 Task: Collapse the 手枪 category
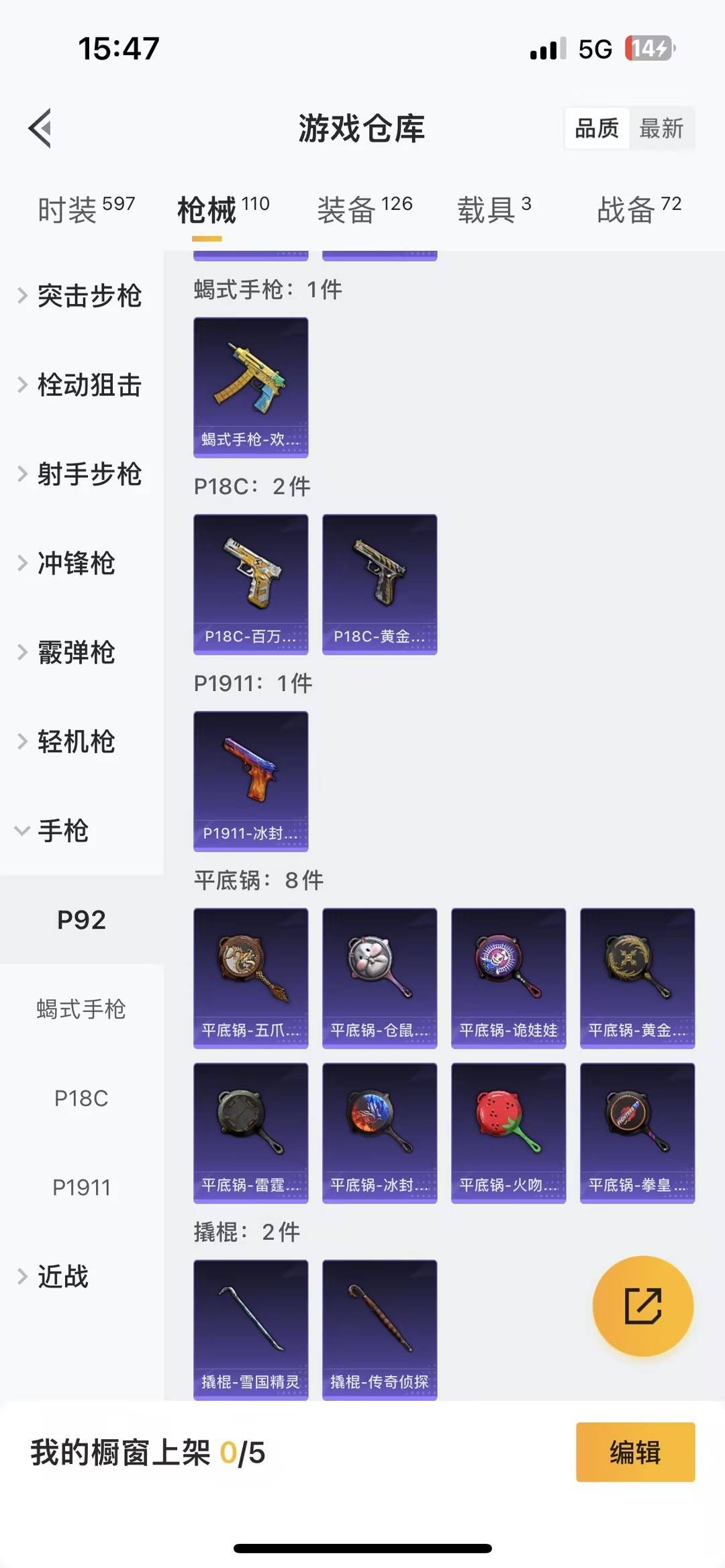(64, 831)
